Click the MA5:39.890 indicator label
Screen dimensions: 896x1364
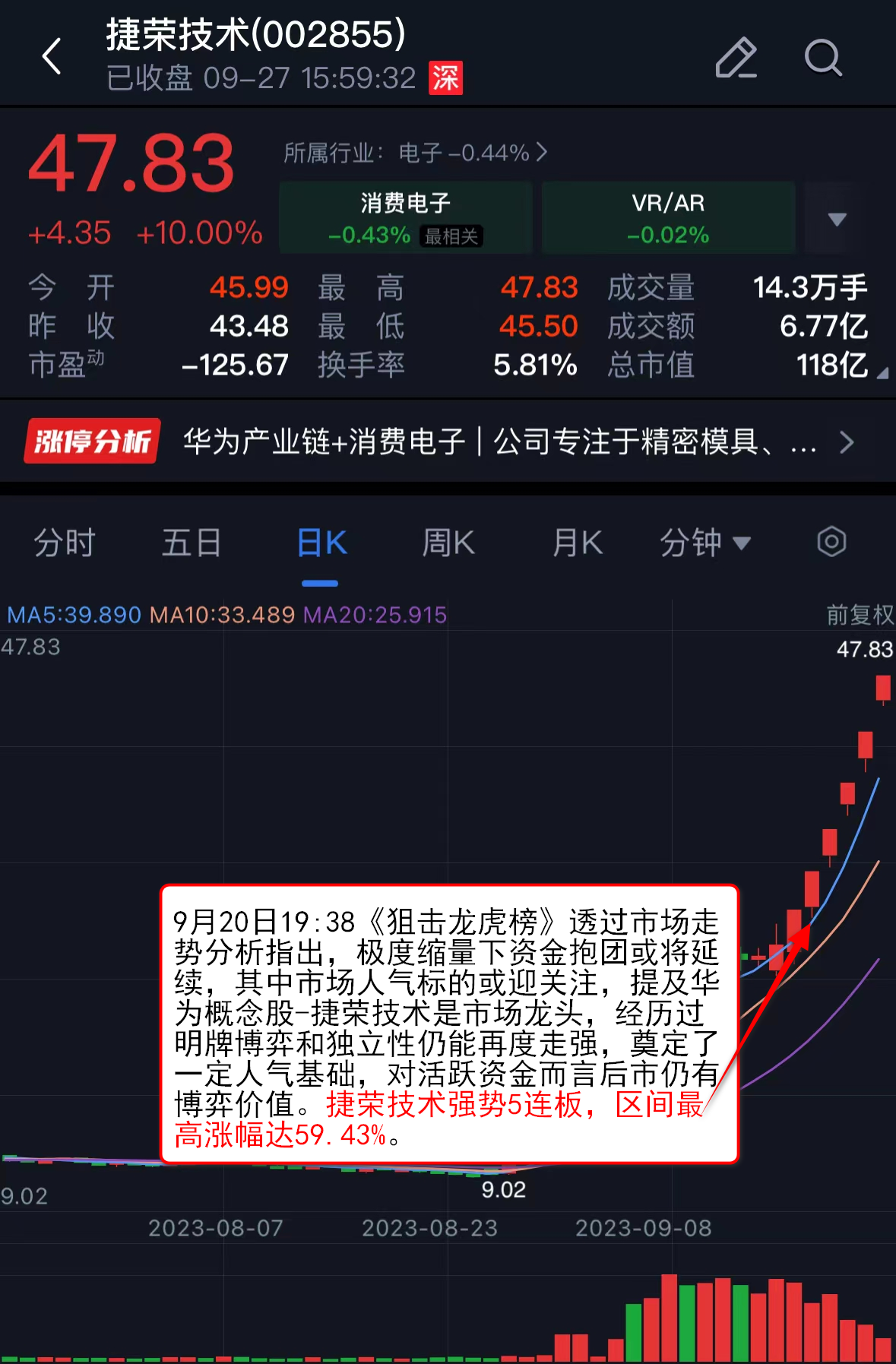[72, 615]
